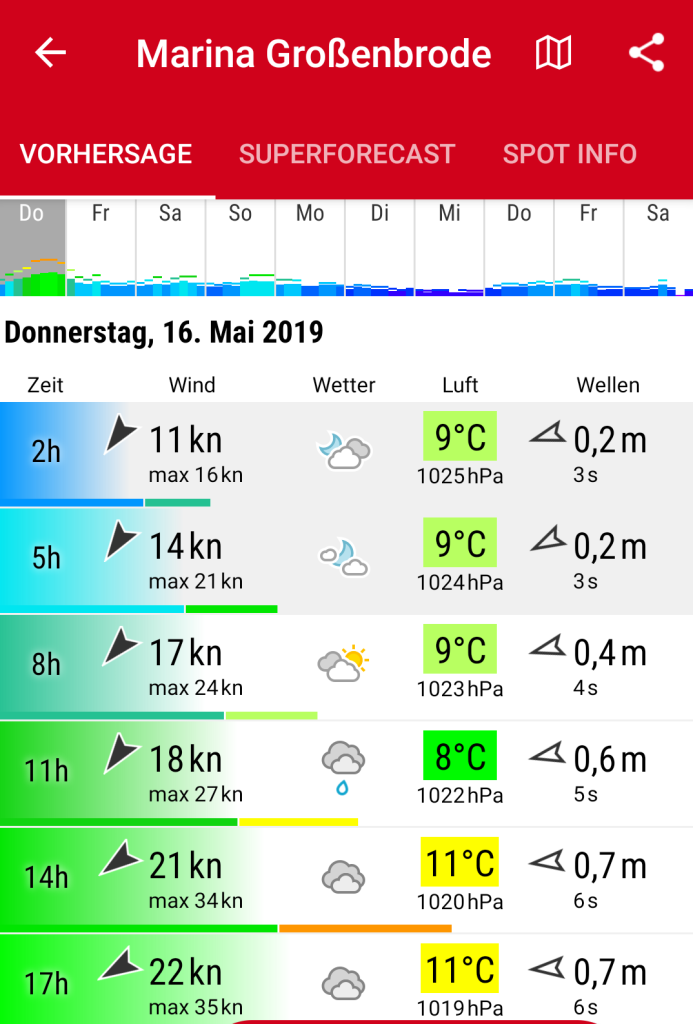Jump to Mi in the day strip
Viewport: 693px width, 1024px height.
(x=450, y=245)
